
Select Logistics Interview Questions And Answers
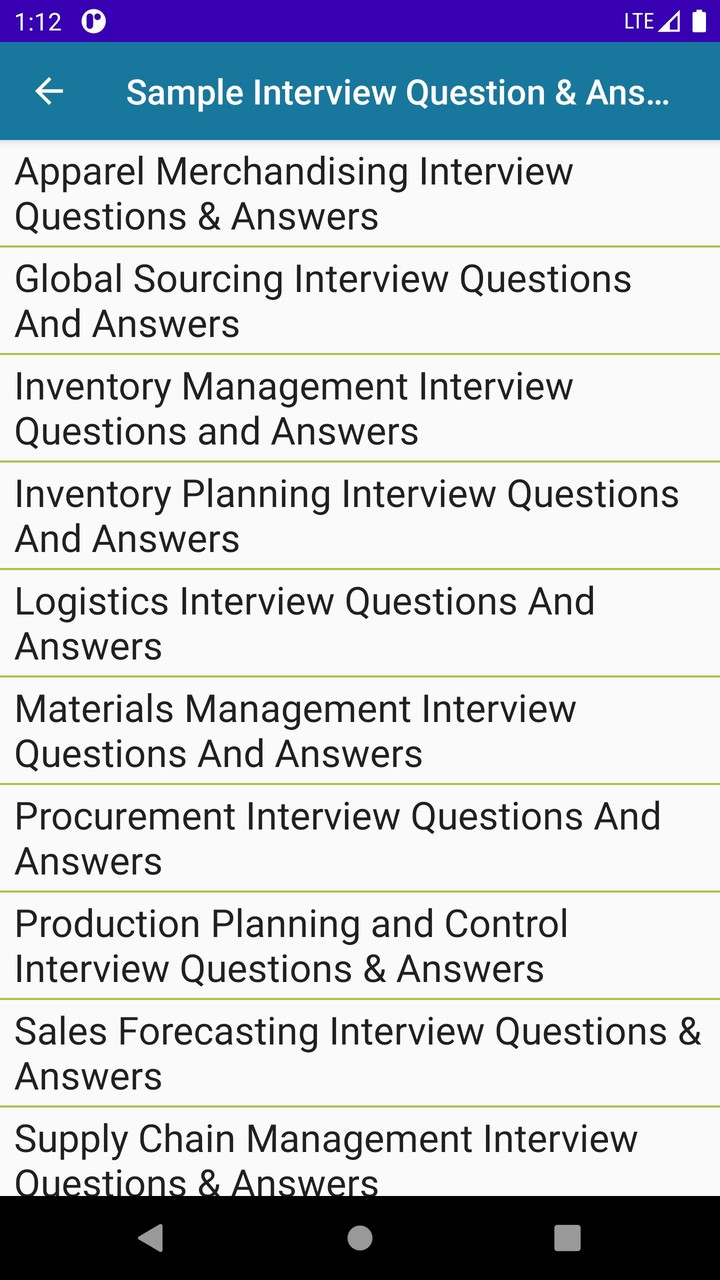click(x=360, y=623)
